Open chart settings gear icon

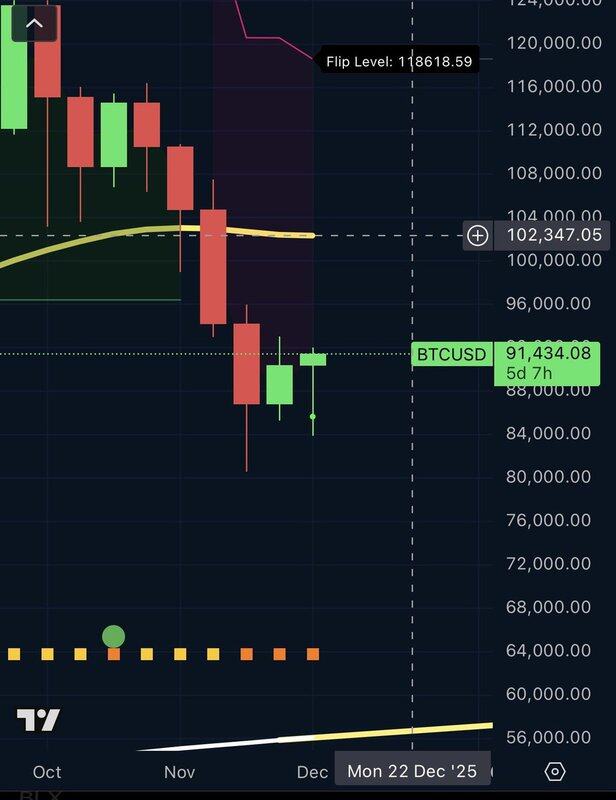point(556,772)
